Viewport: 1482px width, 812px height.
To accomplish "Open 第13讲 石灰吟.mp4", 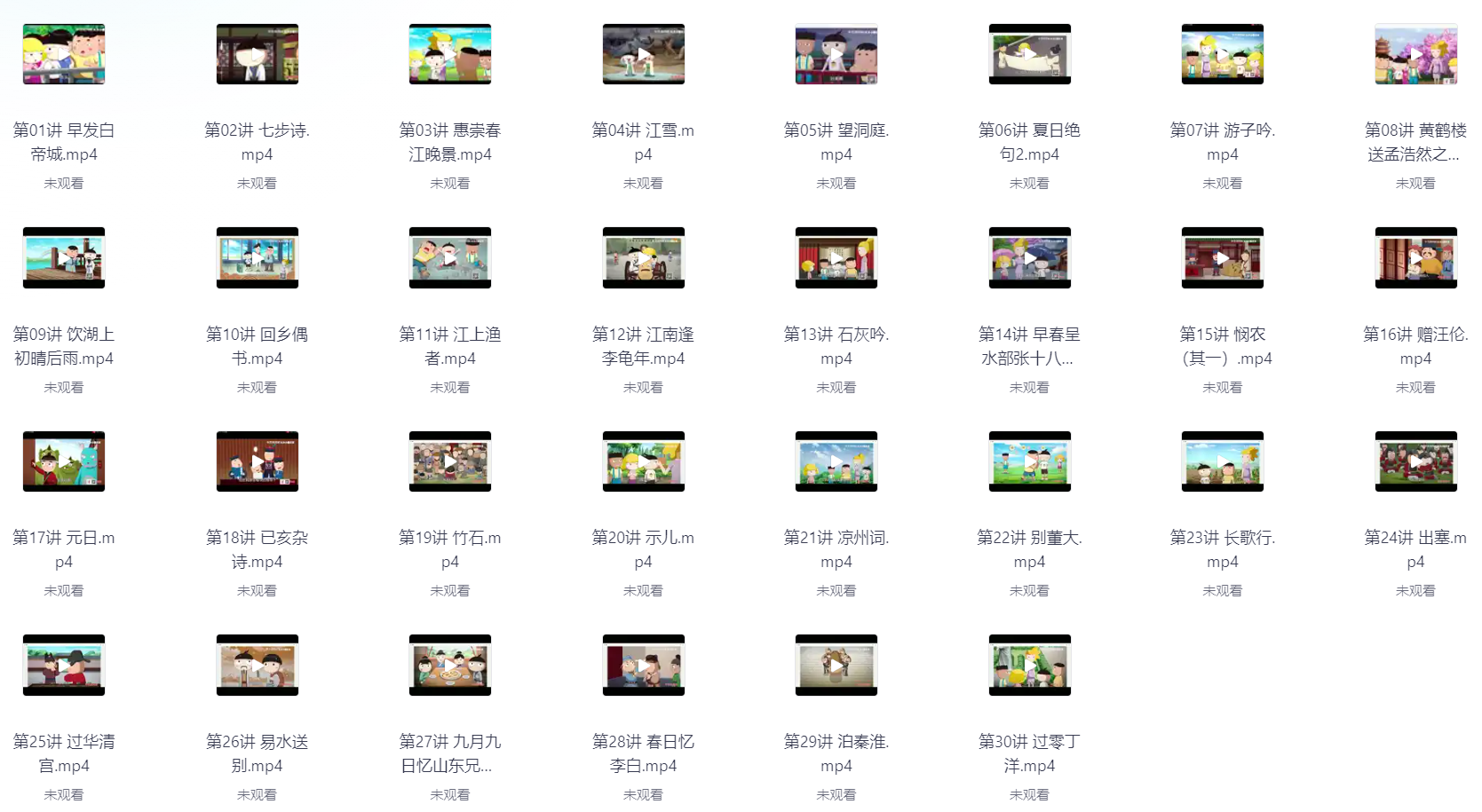I will (x=836, y=258).
